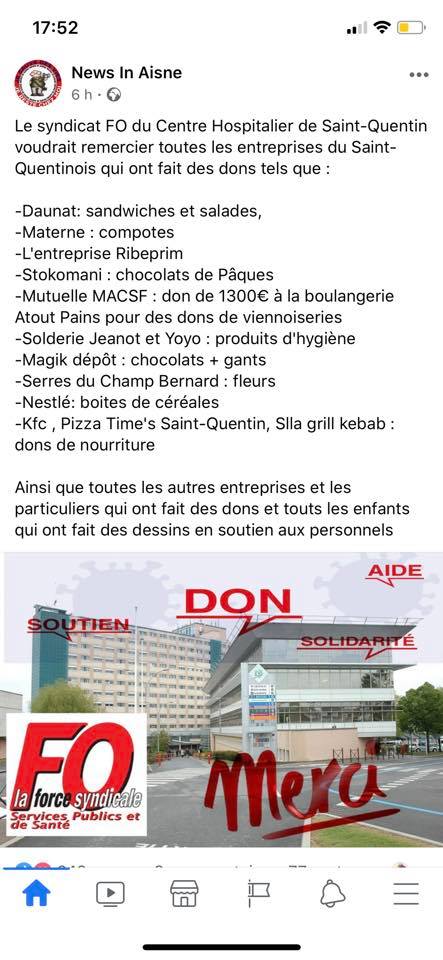
Task: Open the Marketplace tab
Action: [x=184, y=894]
